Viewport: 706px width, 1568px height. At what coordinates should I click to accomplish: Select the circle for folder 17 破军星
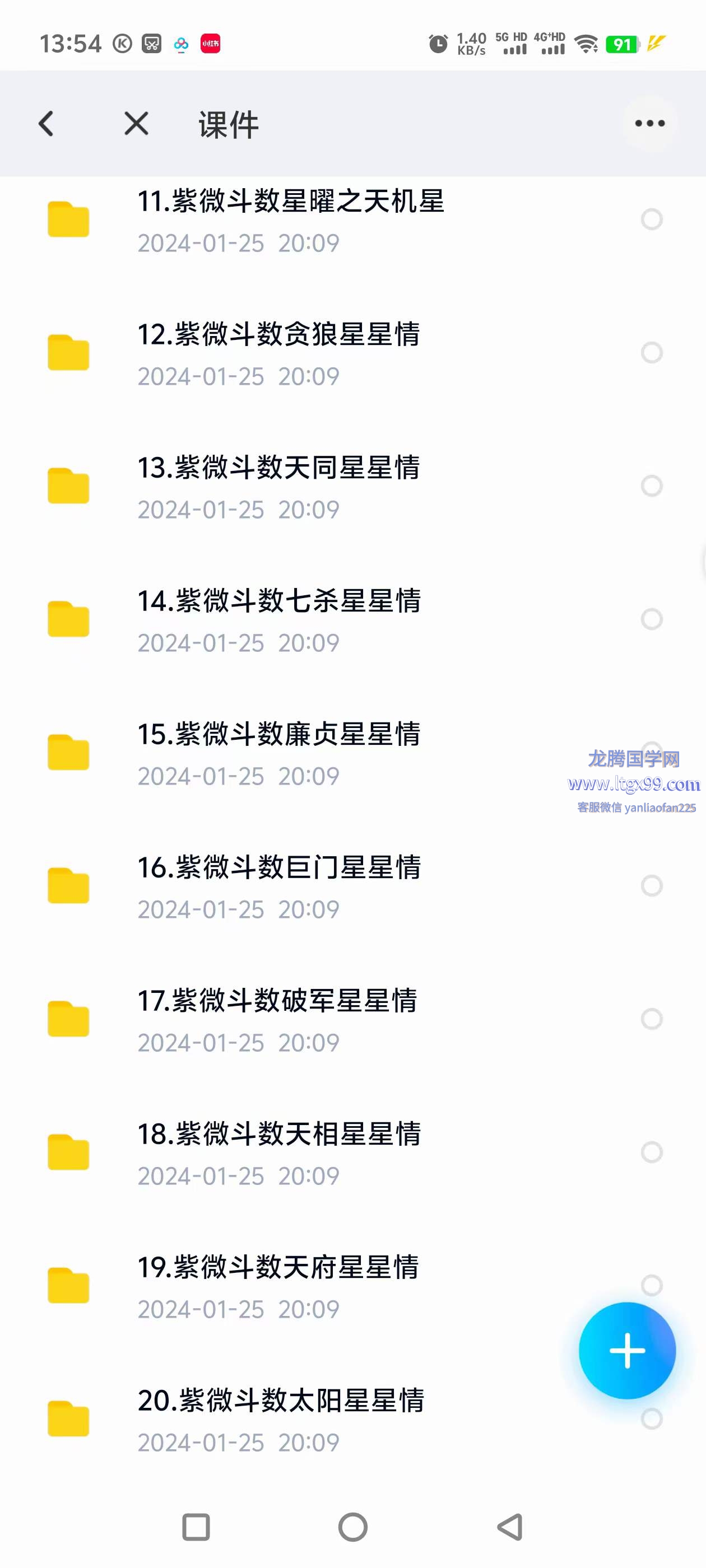[x=652, y=1019]
